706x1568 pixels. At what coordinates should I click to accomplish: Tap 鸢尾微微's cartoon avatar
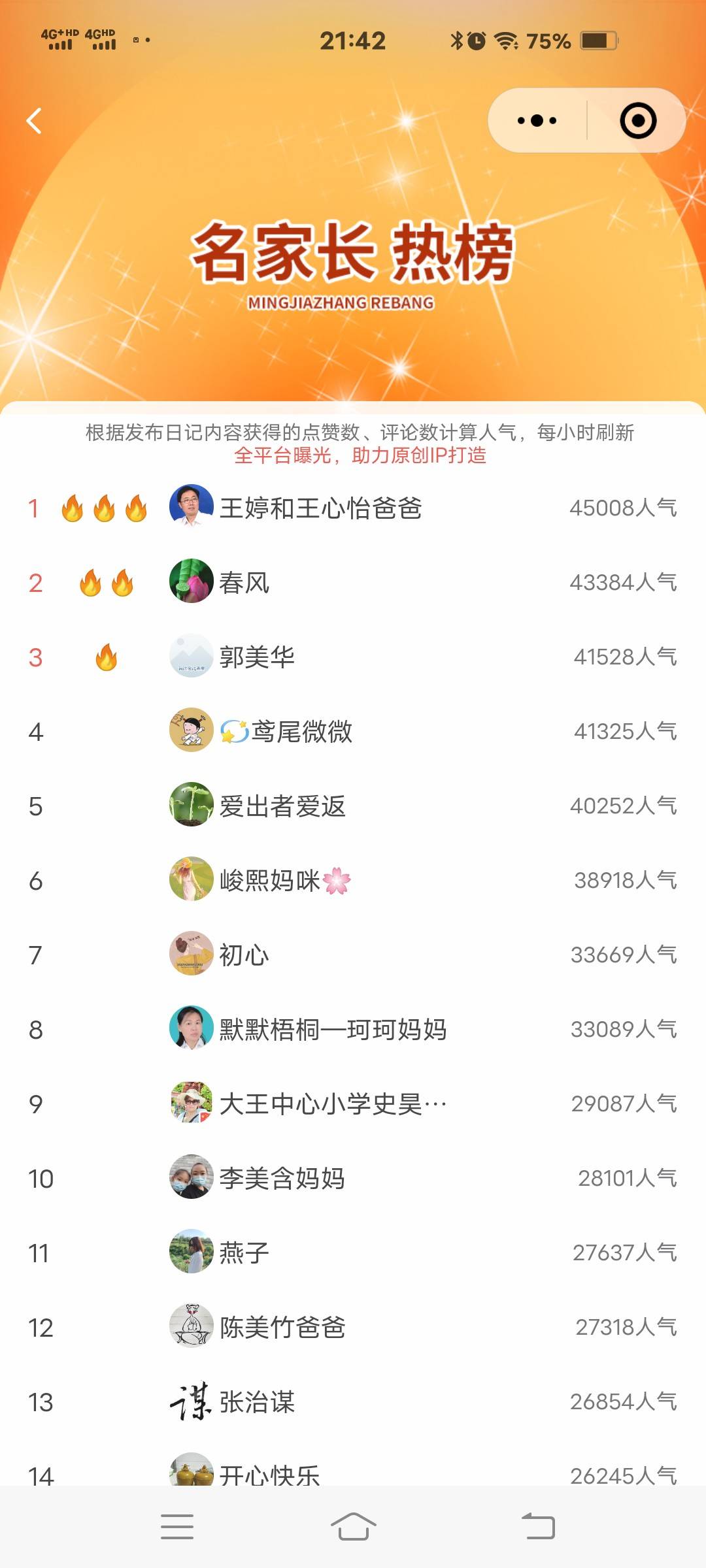[190, 732]
